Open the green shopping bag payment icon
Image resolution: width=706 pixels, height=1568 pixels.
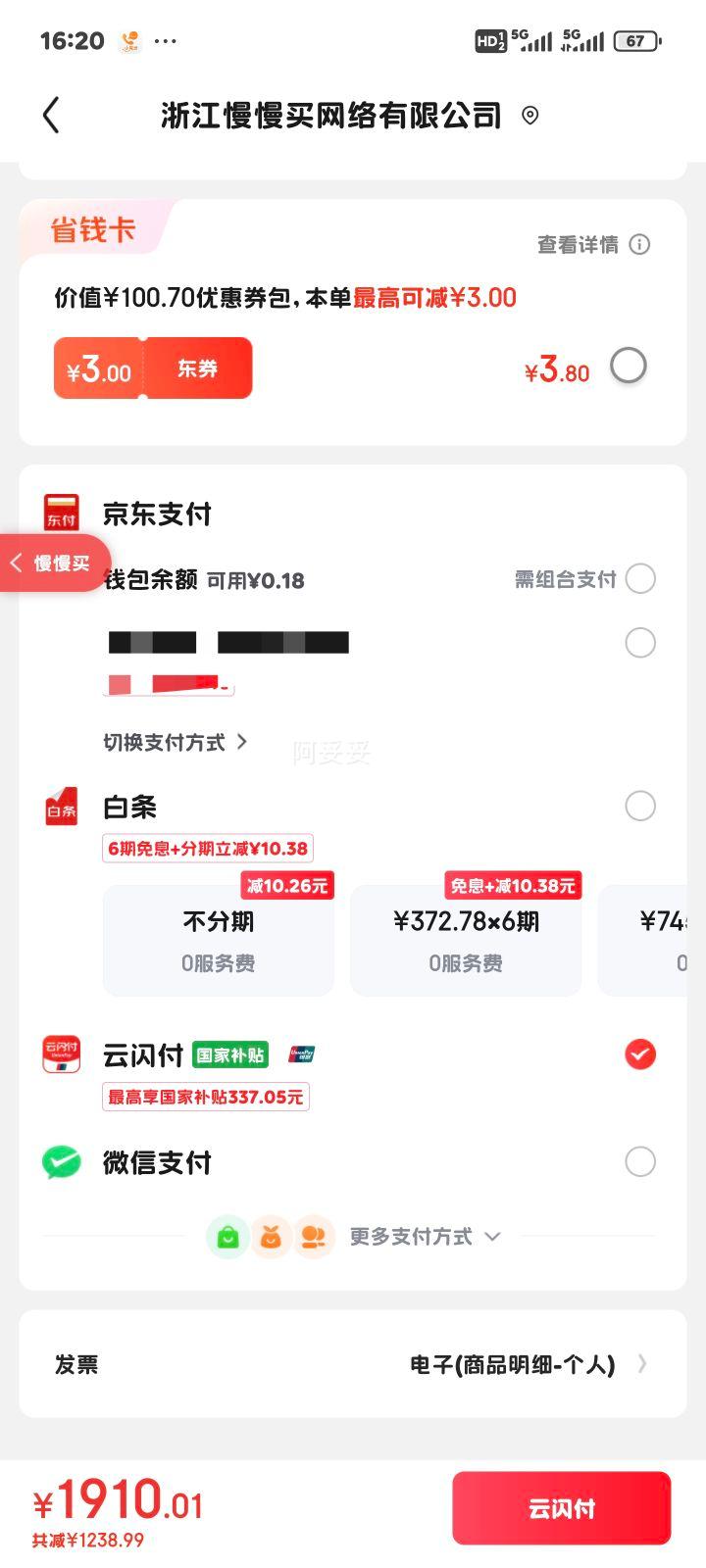[x=227, y=1237]
